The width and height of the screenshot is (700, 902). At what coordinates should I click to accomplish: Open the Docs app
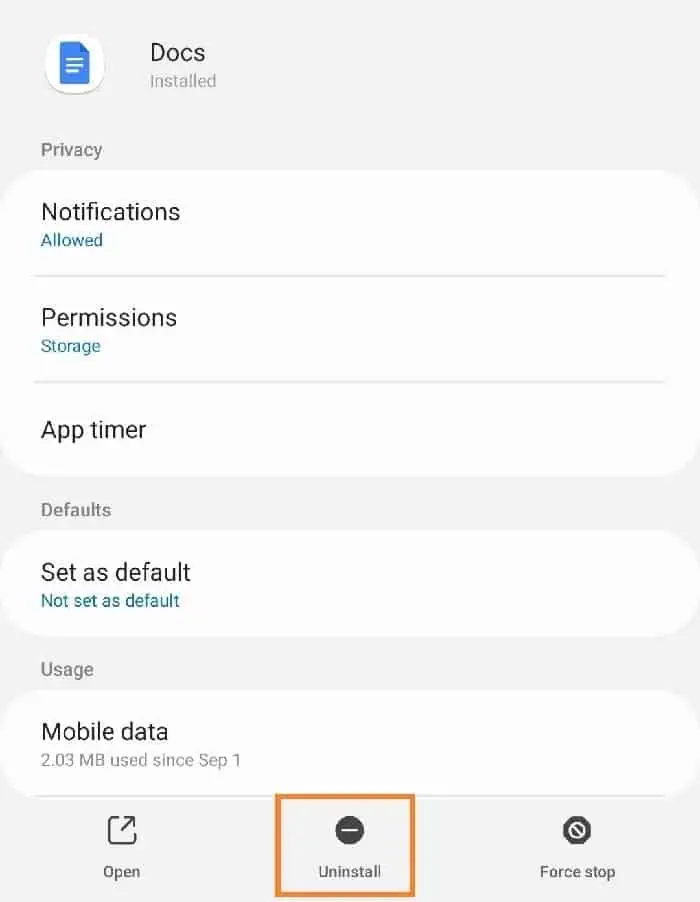click(x=122, y=846)
